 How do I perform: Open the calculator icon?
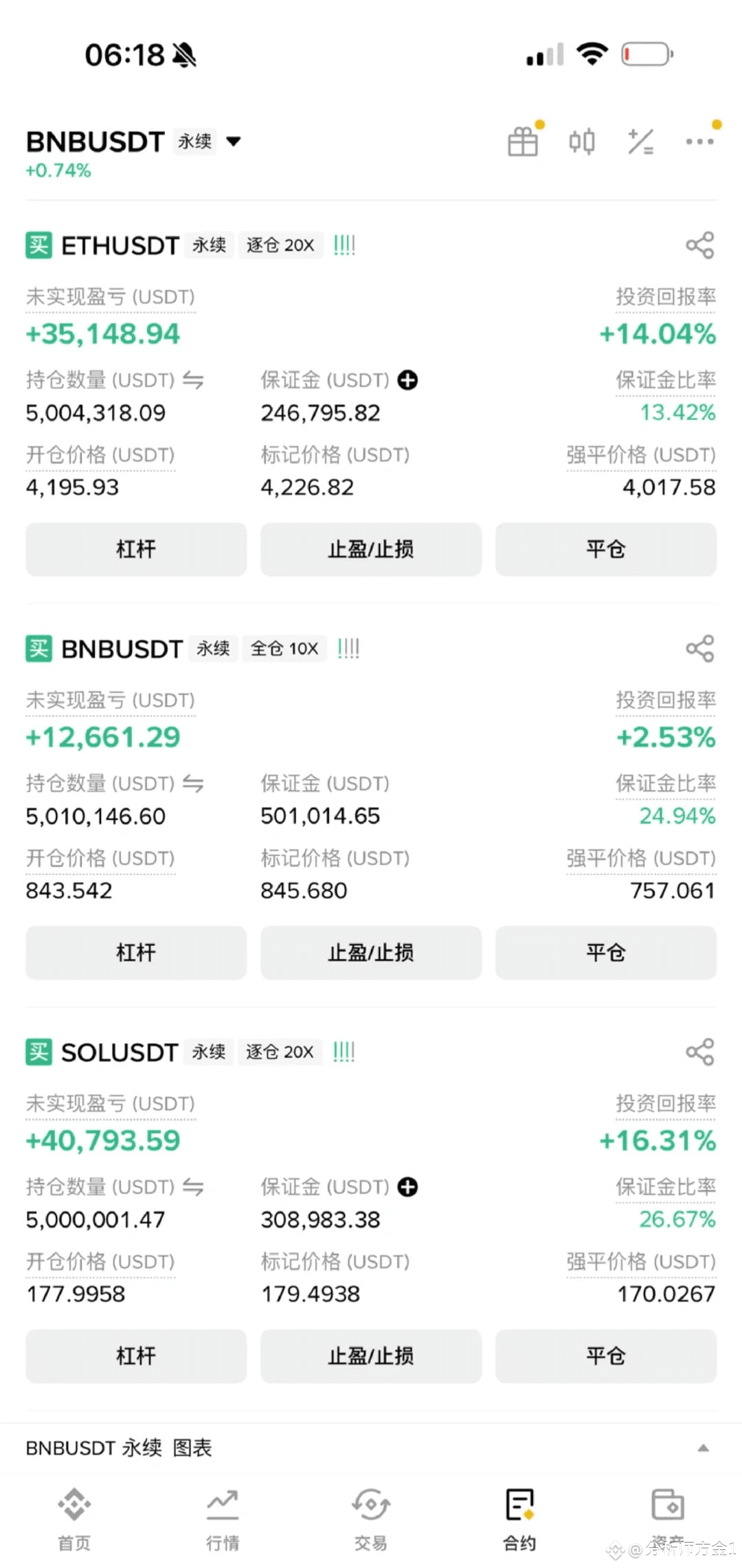coord(640,142)
